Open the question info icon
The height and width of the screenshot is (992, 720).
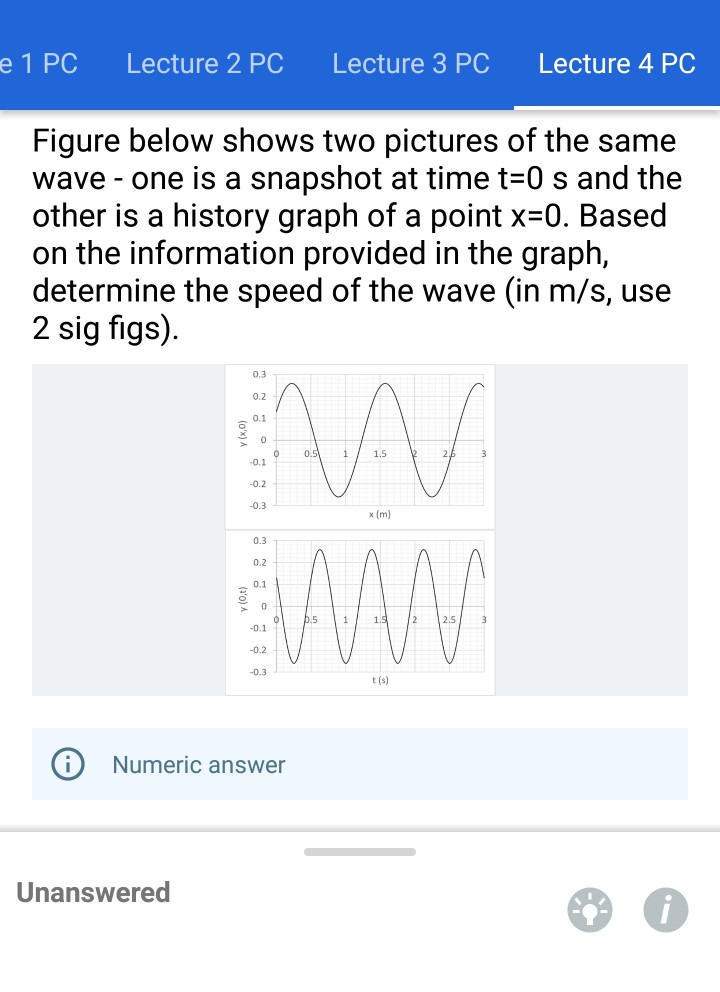coord(667,910)
